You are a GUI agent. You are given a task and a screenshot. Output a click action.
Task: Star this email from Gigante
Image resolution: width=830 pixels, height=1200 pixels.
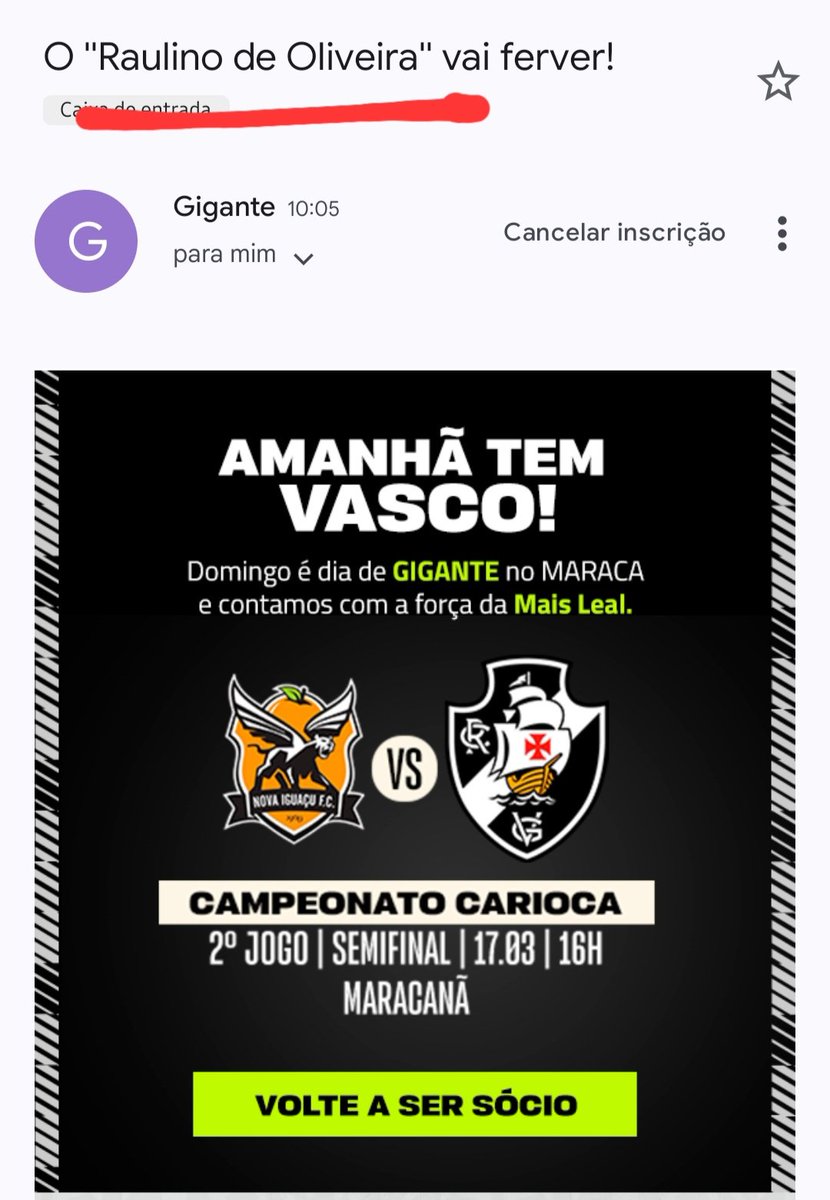[x=777, y=82]
